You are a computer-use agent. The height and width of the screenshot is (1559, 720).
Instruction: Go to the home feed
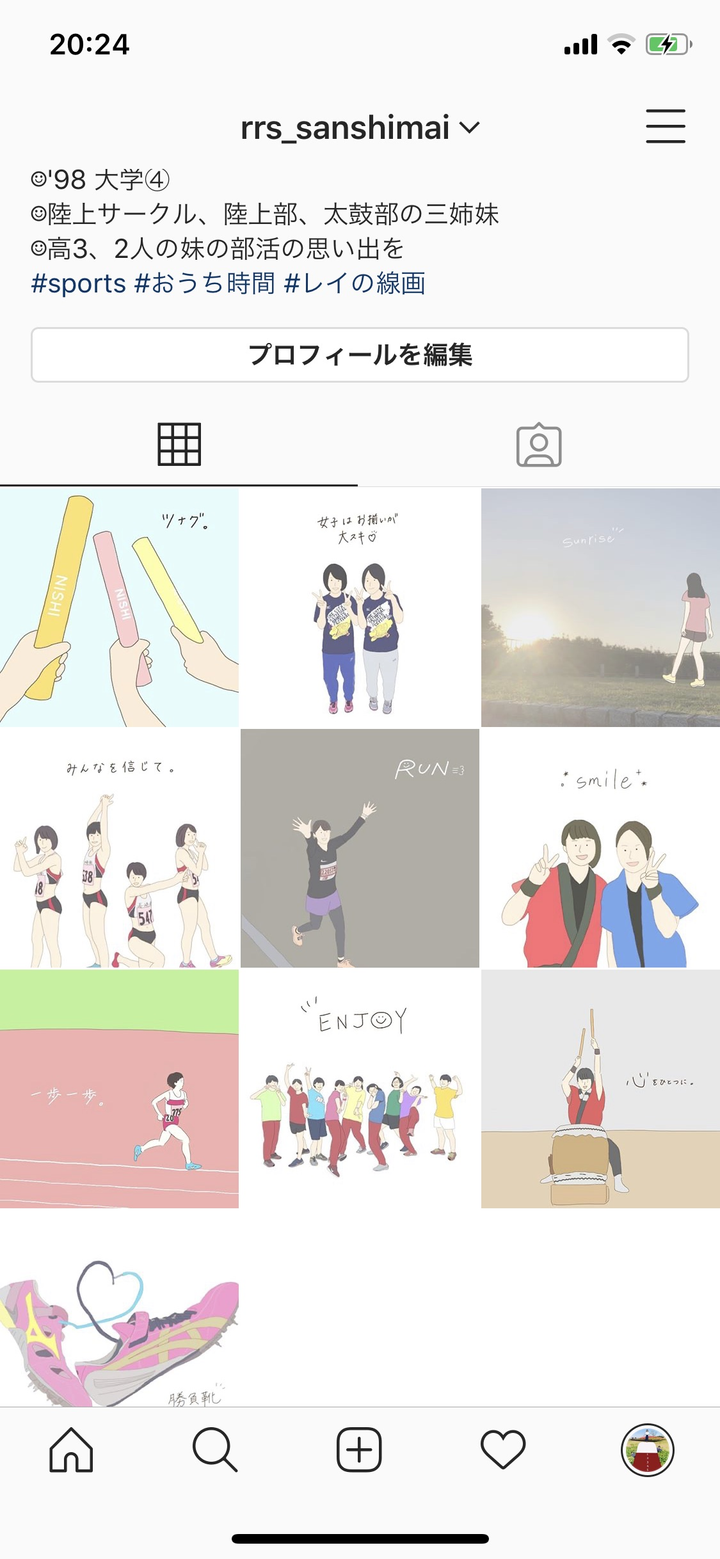tap(71, 1449)
